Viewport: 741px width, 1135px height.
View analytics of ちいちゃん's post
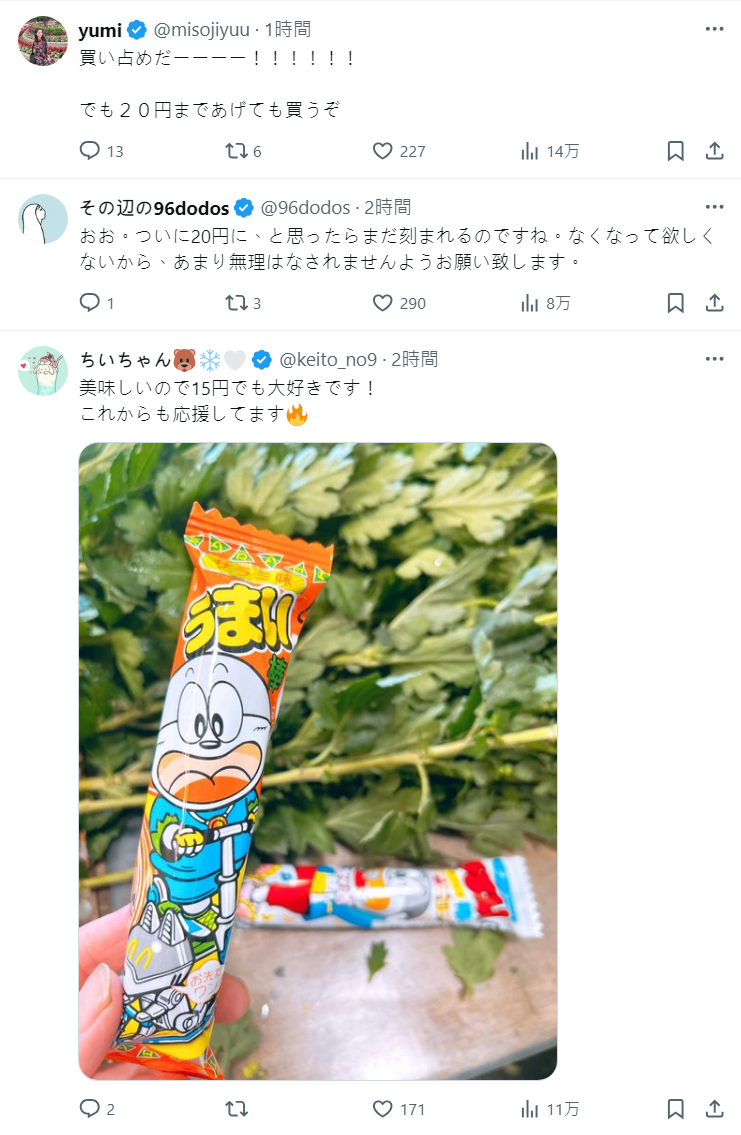click(549, 1108)
